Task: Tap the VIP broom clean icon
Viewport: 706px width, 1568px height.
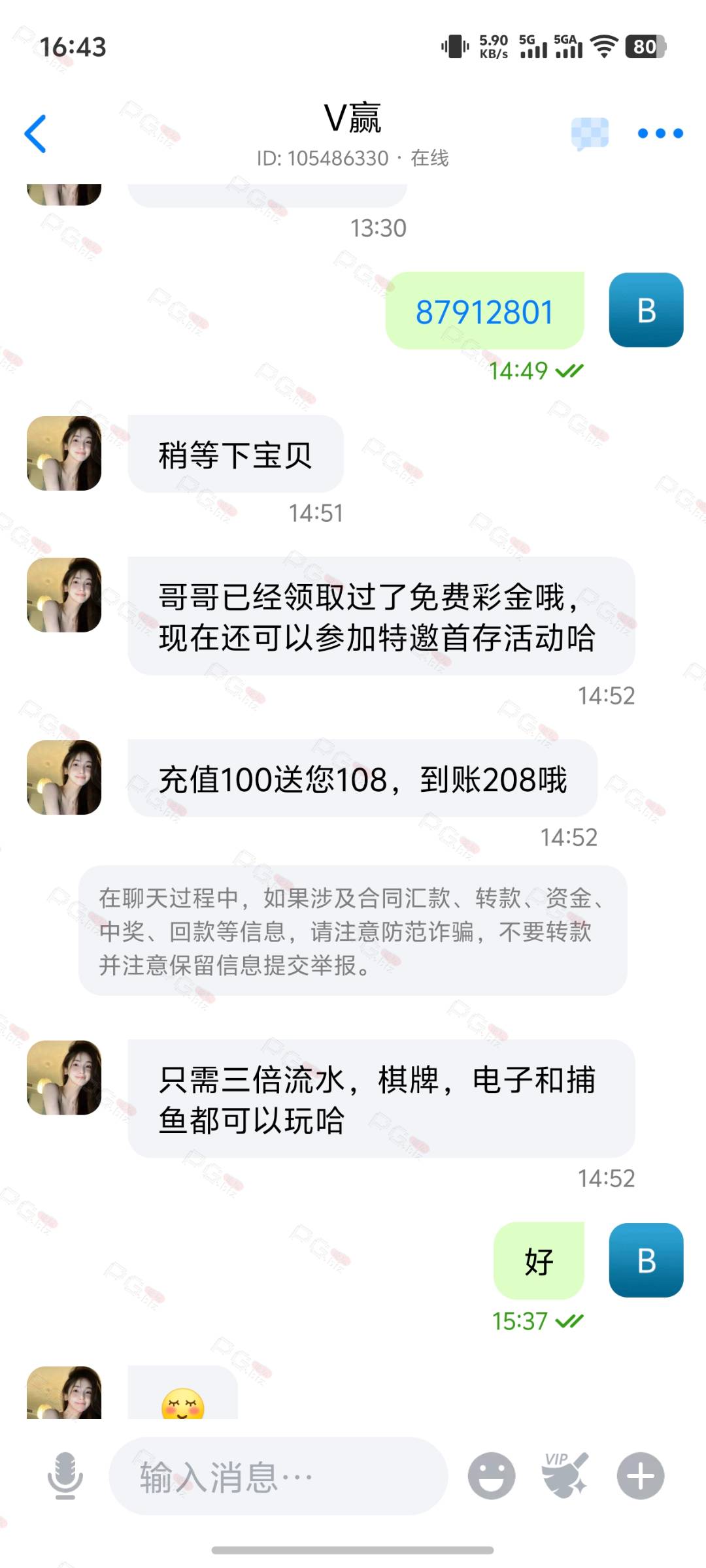Action: point(565,1475)
